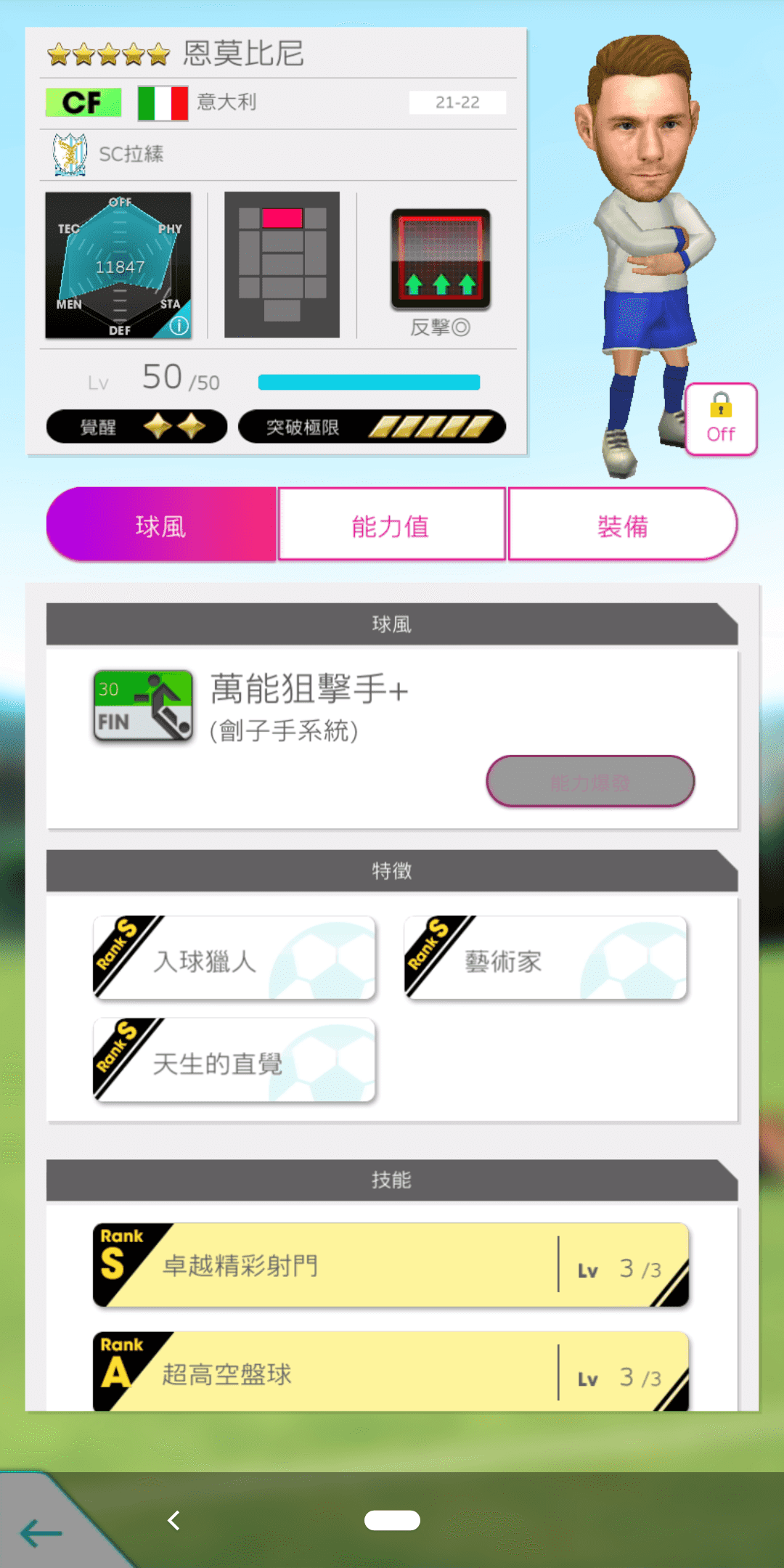The image size is (784, 1568).
Task: Toggle the player lock Off button
Action: (x=721, y=420)
